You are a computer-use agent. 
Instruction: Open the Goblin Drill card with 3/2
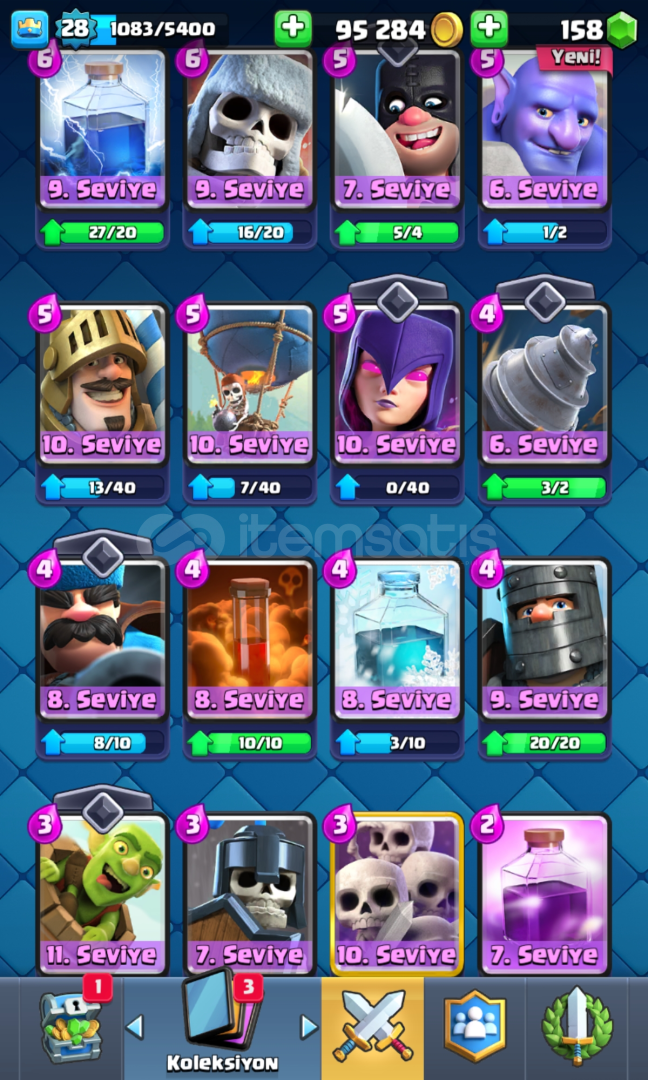(x=545, y=403)
